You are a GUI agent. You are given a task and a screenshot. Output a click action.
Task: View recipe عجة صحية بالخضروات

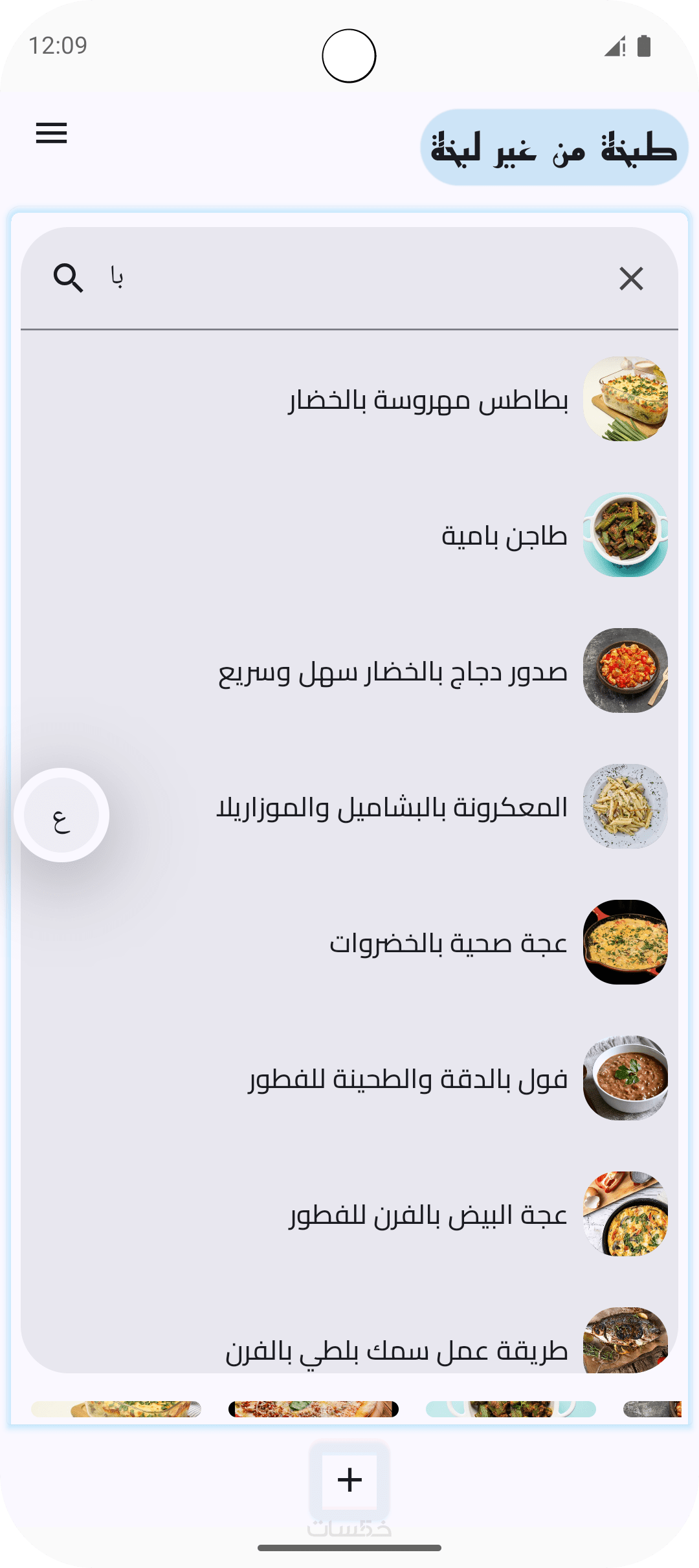tap(448, 943)
